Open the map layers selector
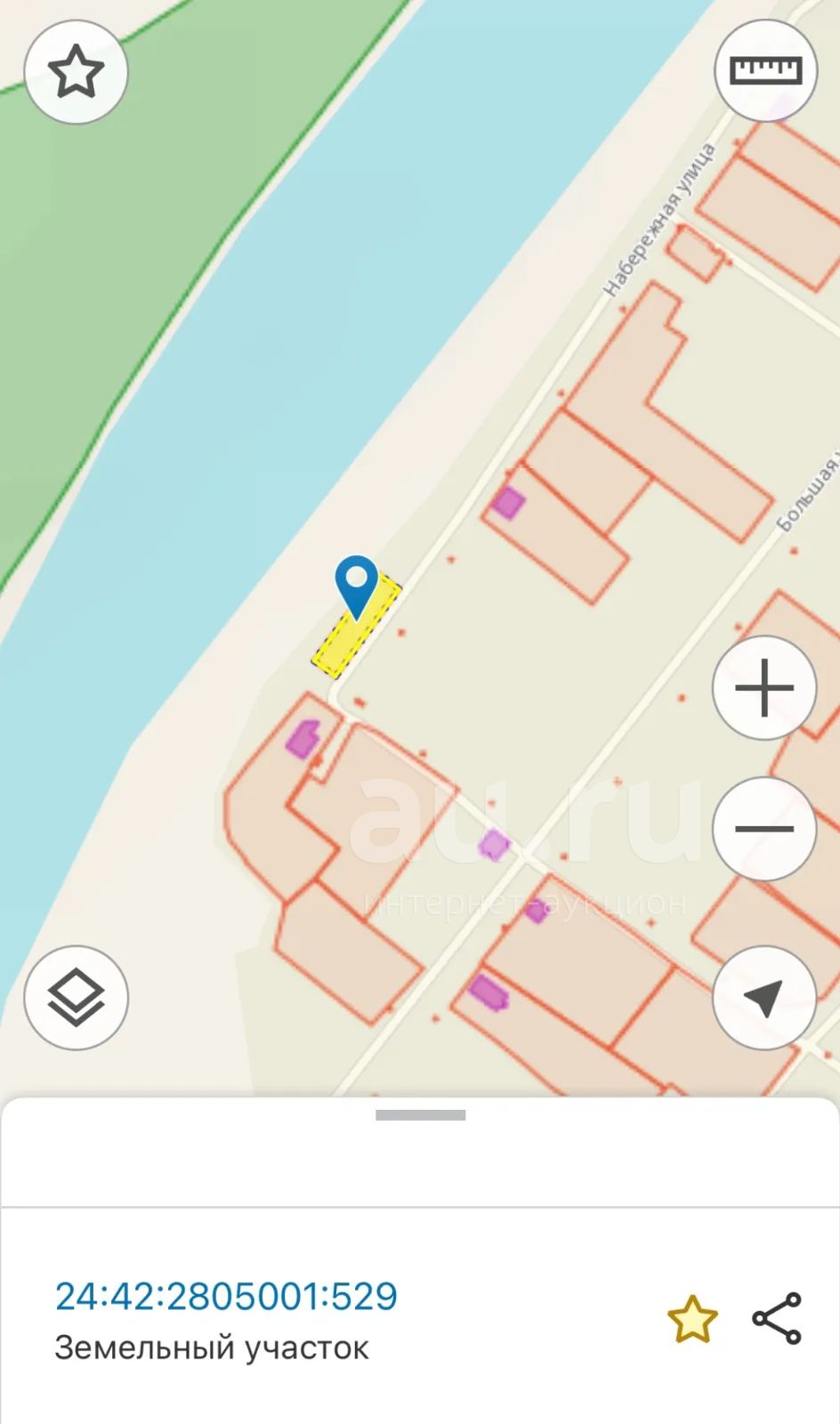 (x=76, y=998)
